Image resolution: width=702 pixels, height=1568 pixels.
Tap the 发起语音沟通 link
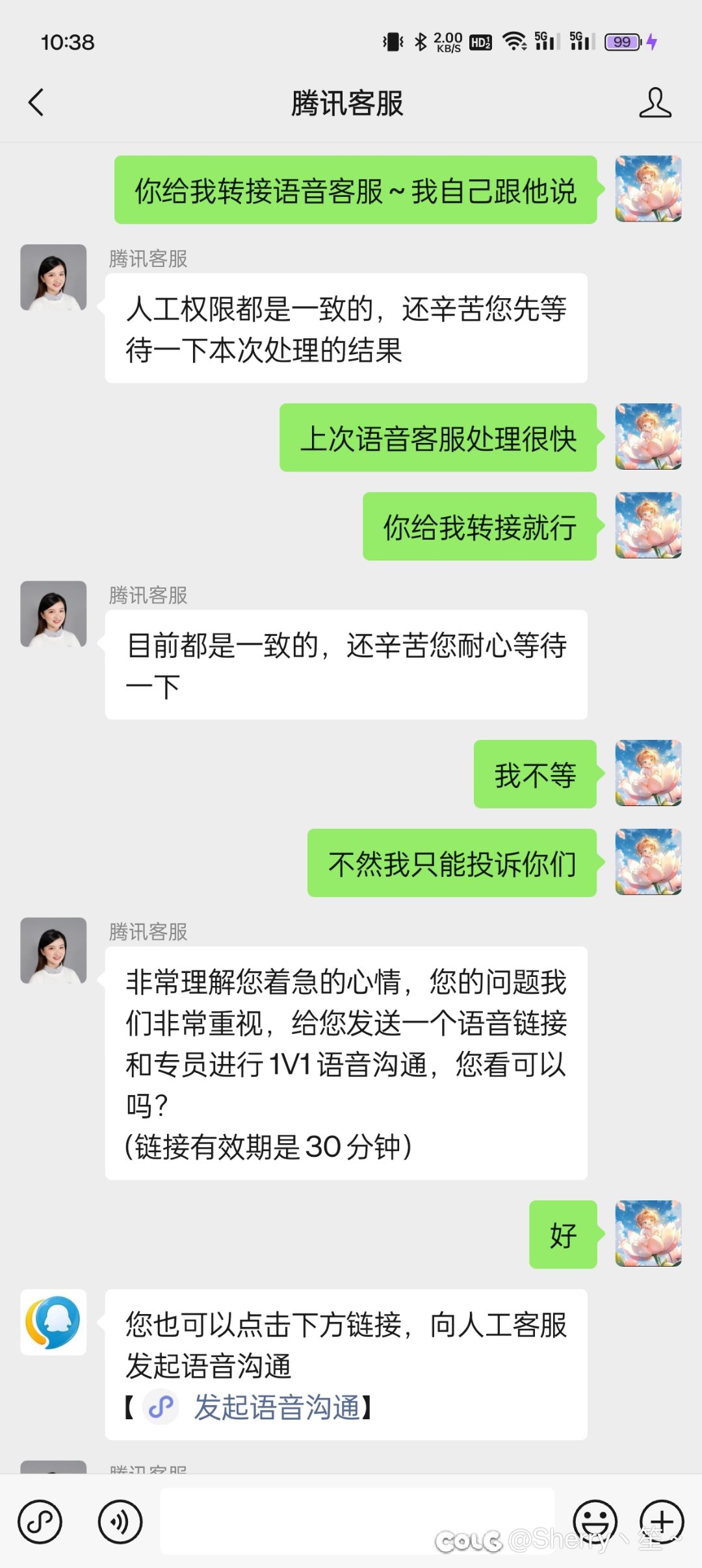click(277, 1408)
